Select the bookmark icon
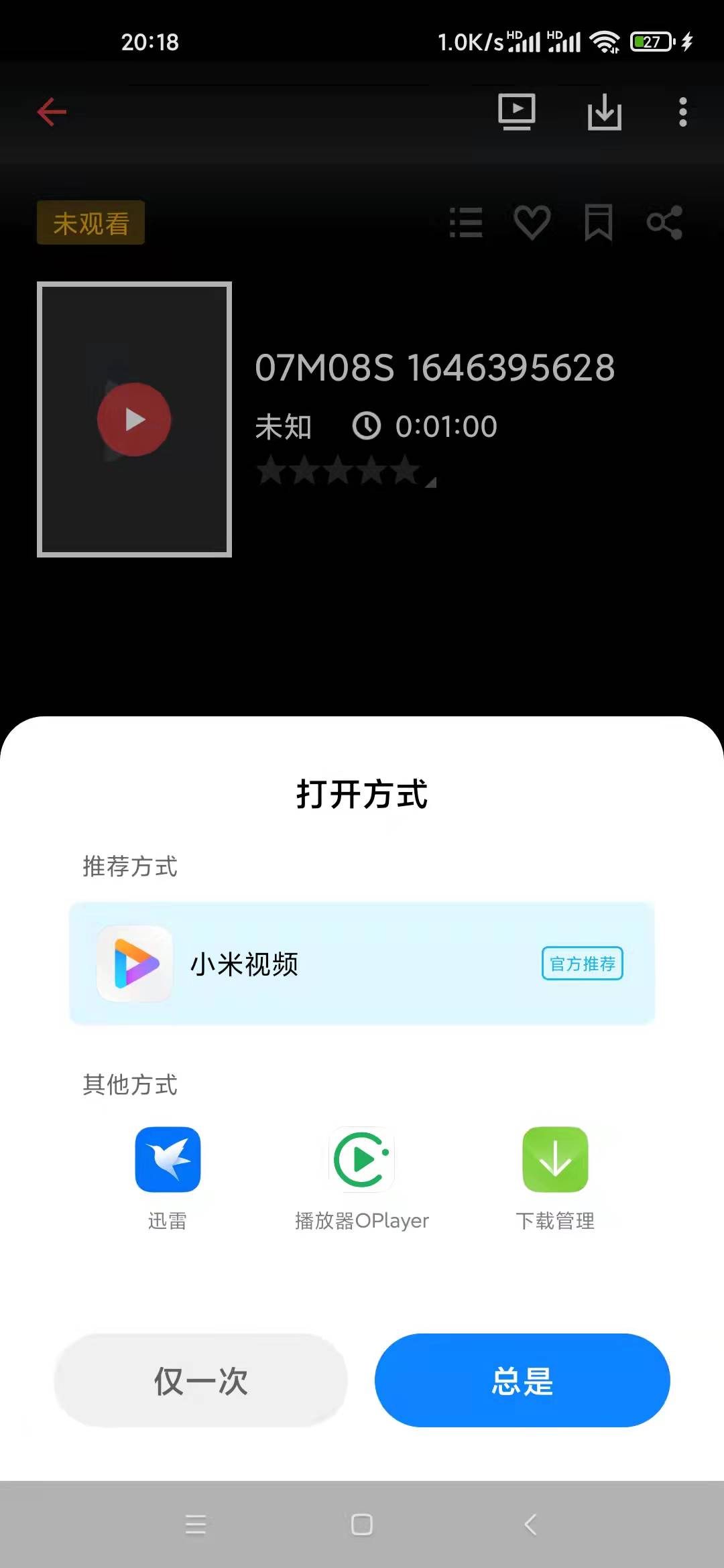 [x=599, y=223]
